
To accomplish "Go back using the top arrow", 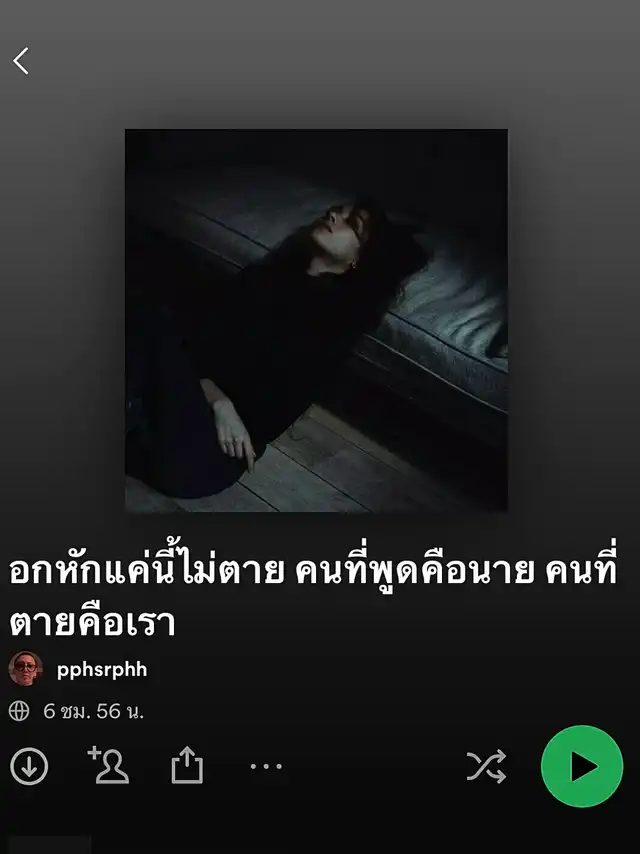I will [x=21, y=61].
